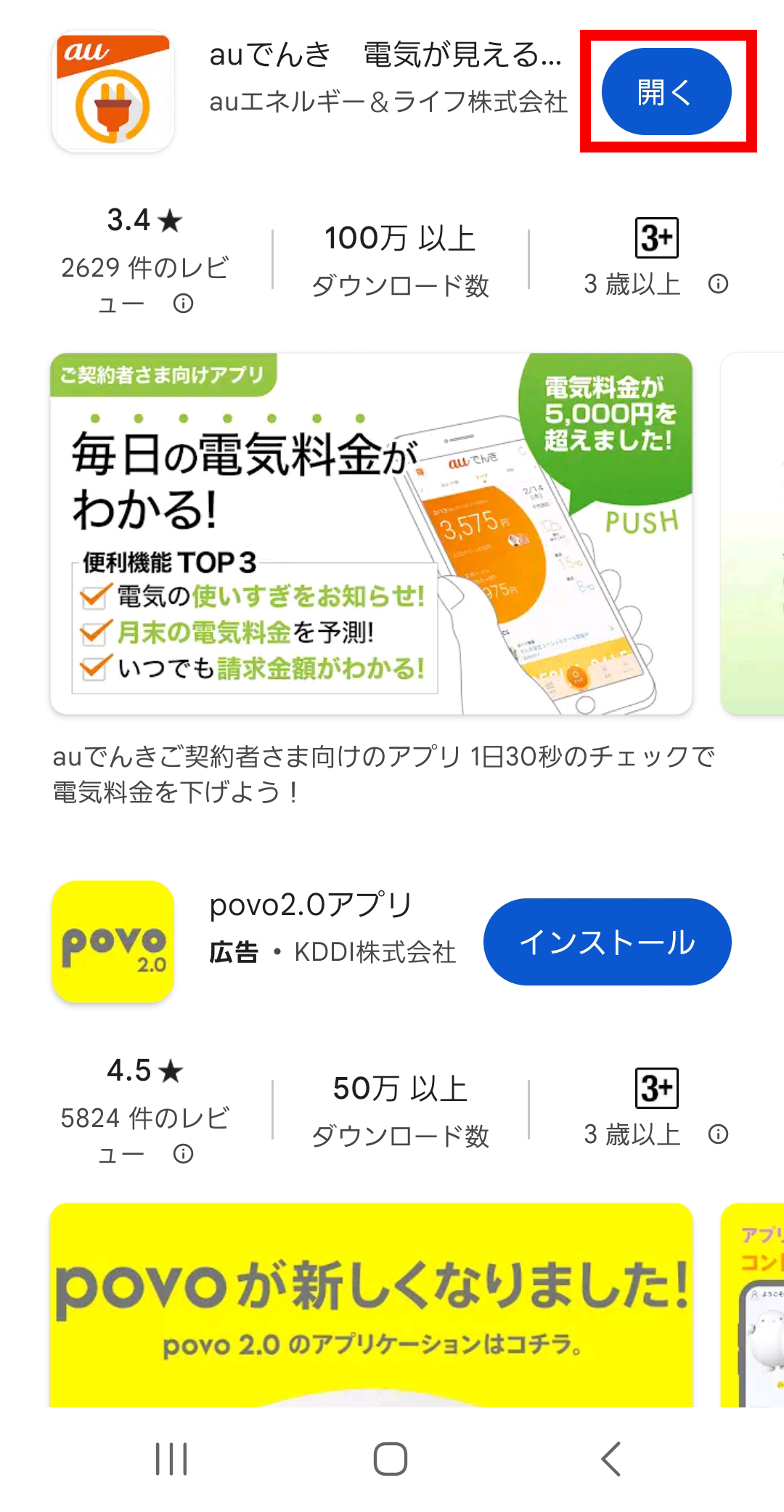View the auでんき 毎日の電気料金 screenshot
784x1512 pixels.
pyautogui.click(x=371, y=534)
